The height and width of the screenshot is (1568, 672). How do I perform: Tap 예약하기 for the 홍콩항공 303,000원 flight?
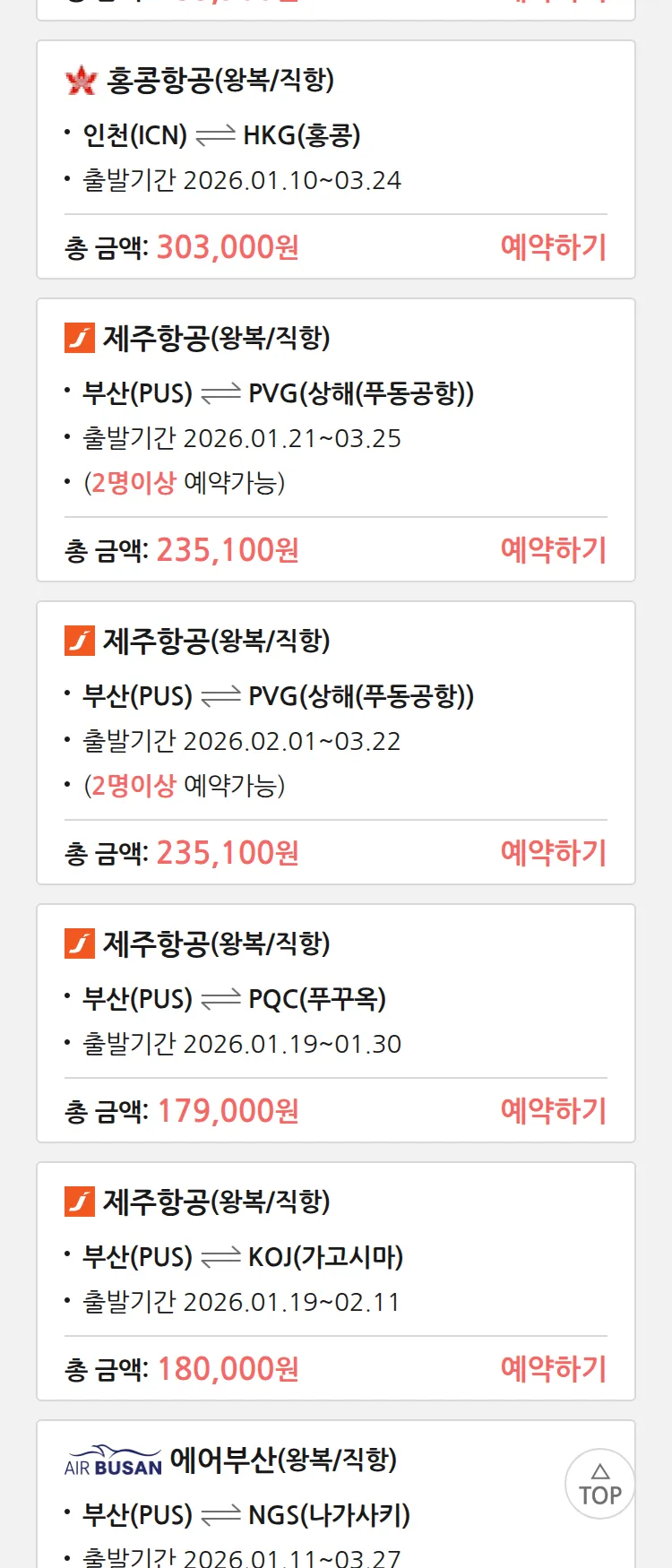point(553,246)
